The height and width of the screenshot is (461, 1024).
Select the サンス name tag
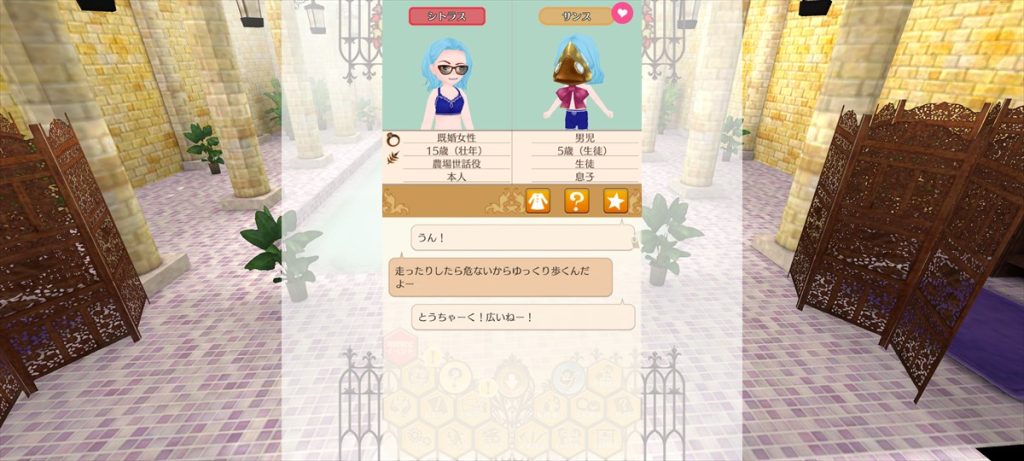point(576,16)
